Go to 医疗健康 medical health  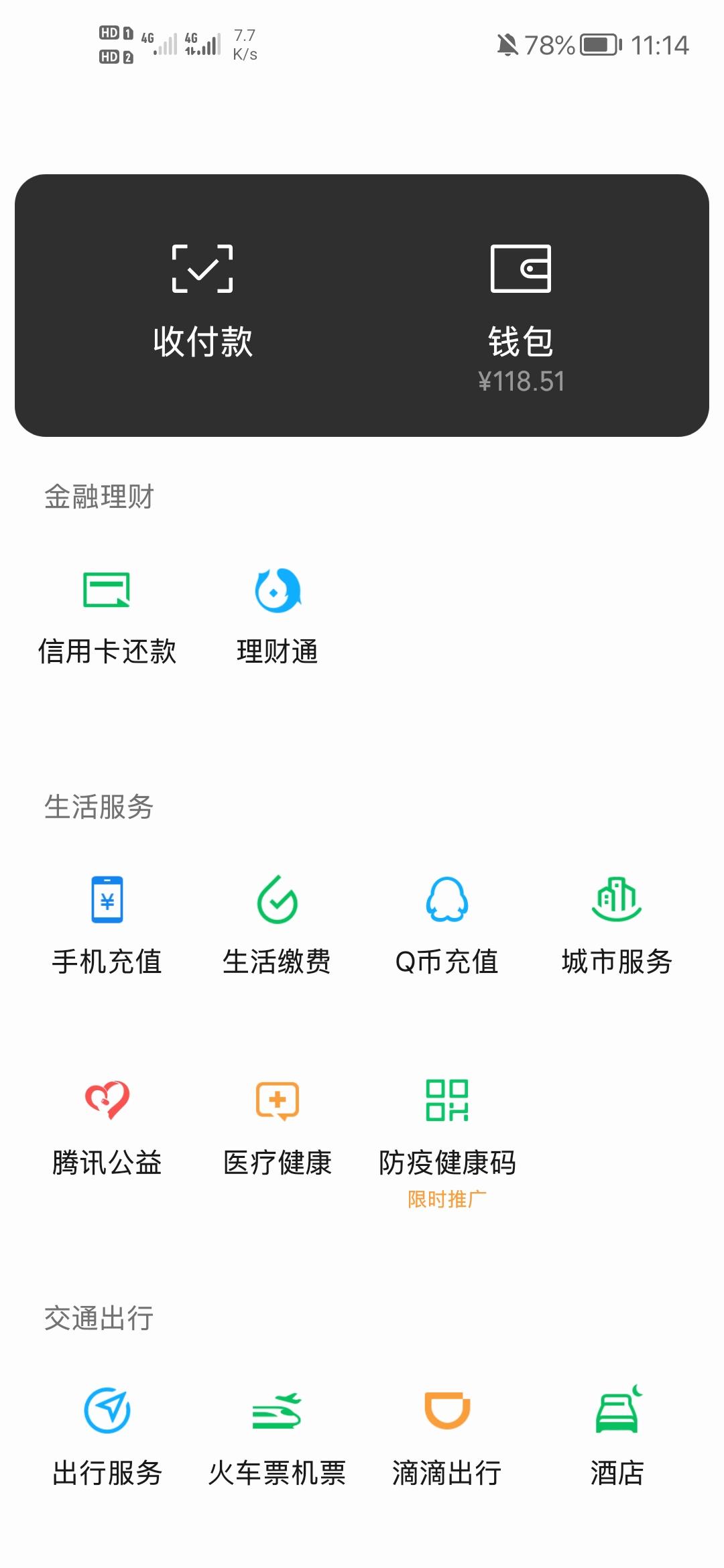[x=277, y=1126]
